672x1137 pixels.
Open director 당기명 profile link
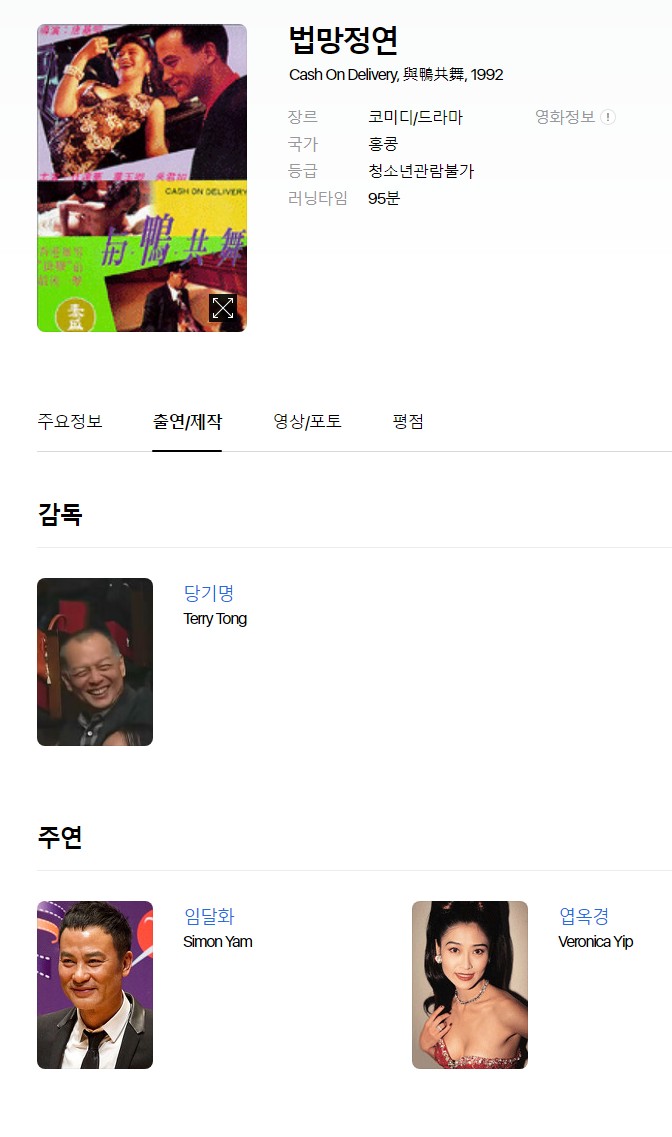[x=209, y=593]
